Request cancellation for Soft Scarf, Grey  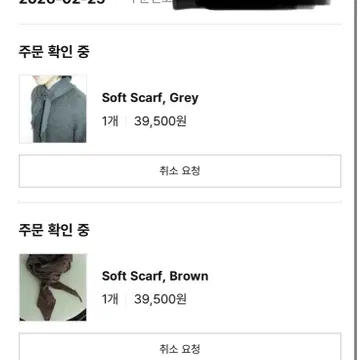pos(180,171)
